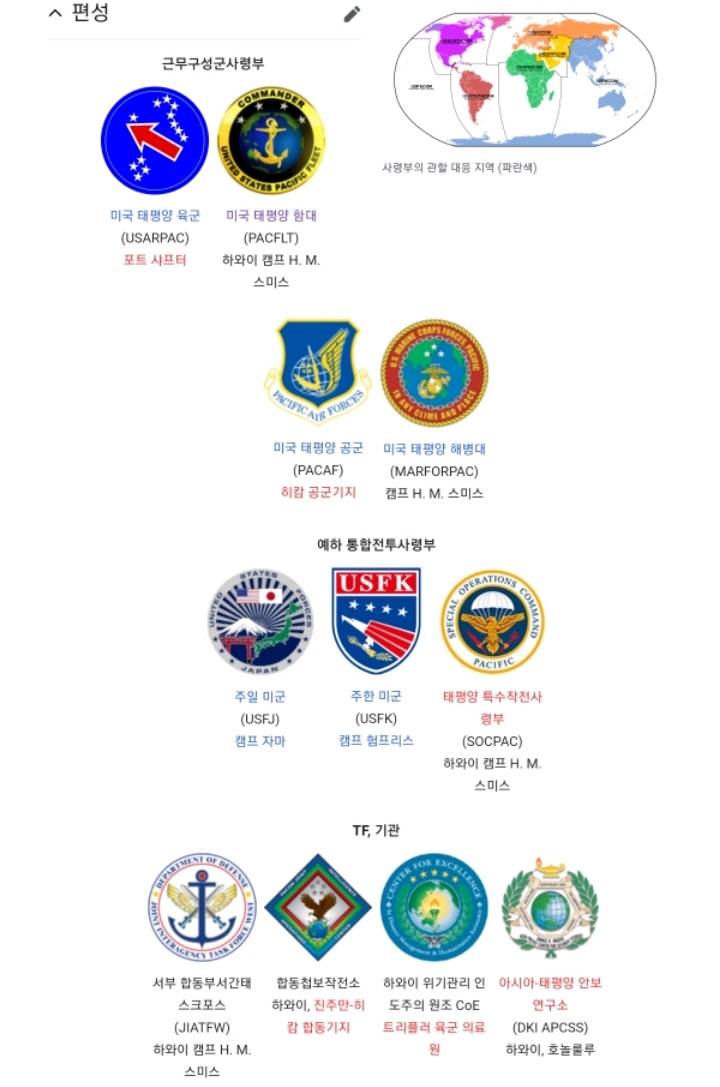This screenshot has height=1087, width=720.
Task: Open the 주한 미군 link
Action: [x=376, y=696]
